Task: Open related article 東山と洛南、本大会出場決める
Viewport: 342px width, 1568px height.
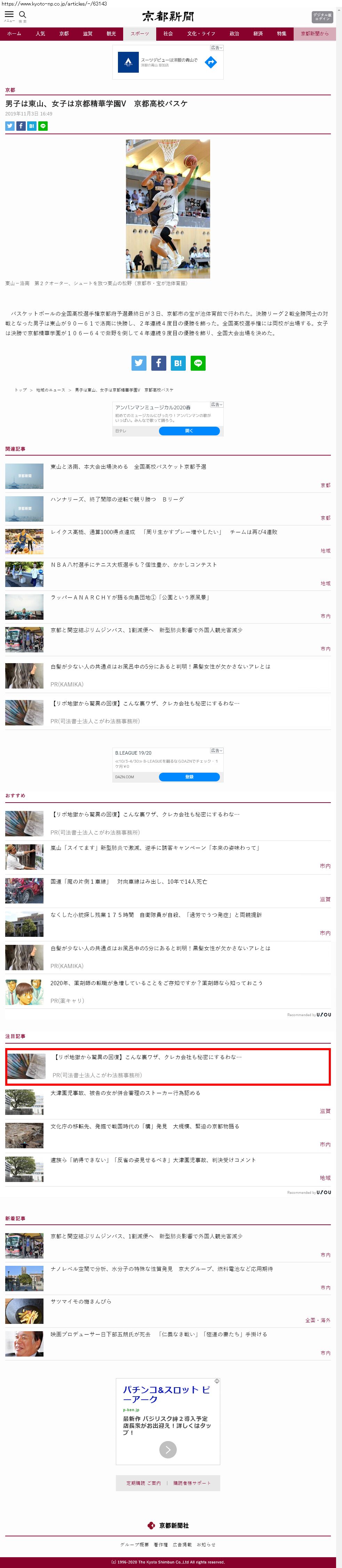Action: coord(128,467)
